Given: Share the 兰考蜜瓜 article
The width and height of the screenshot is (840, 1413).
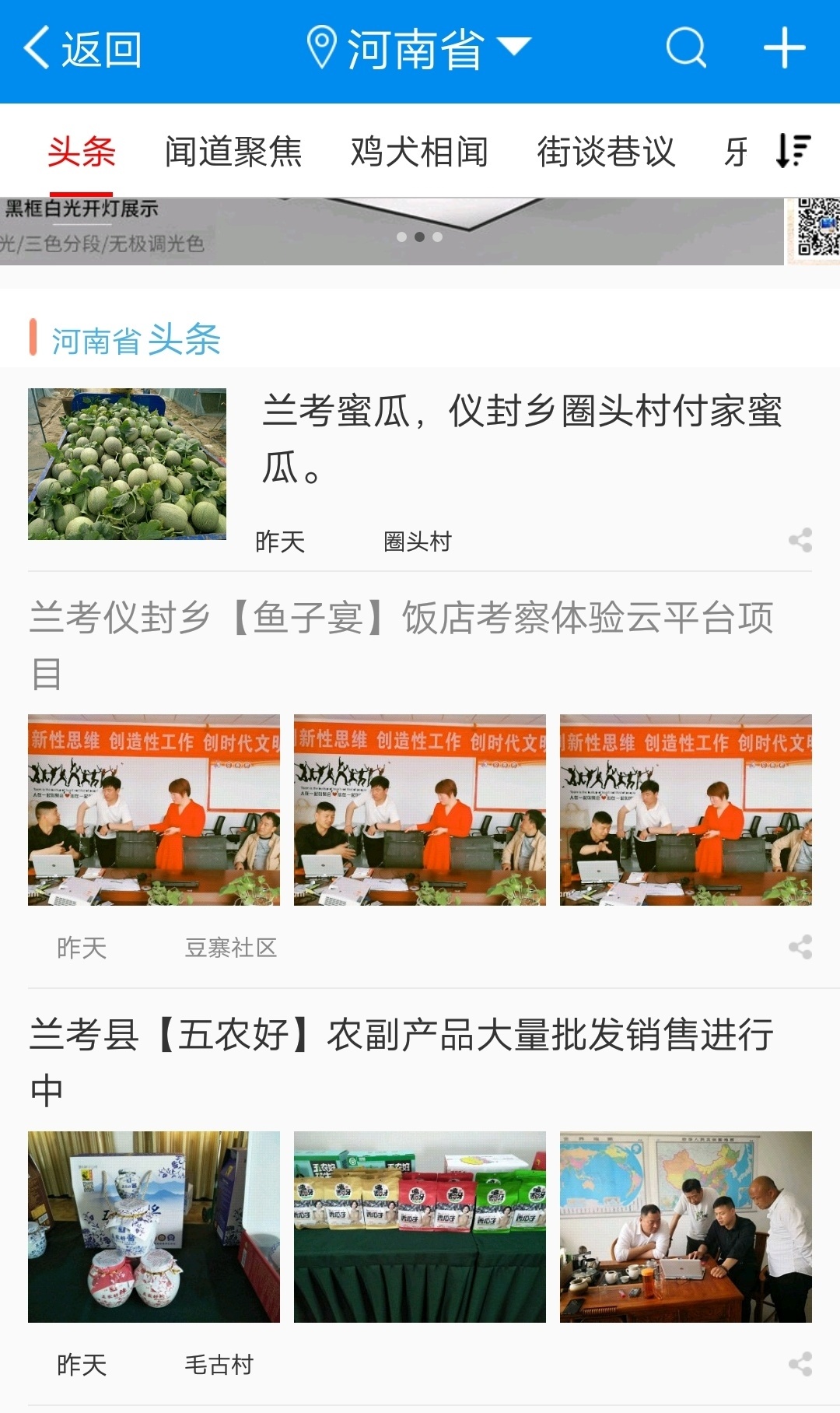Looking at the screenshot, I should click(800, 541).
